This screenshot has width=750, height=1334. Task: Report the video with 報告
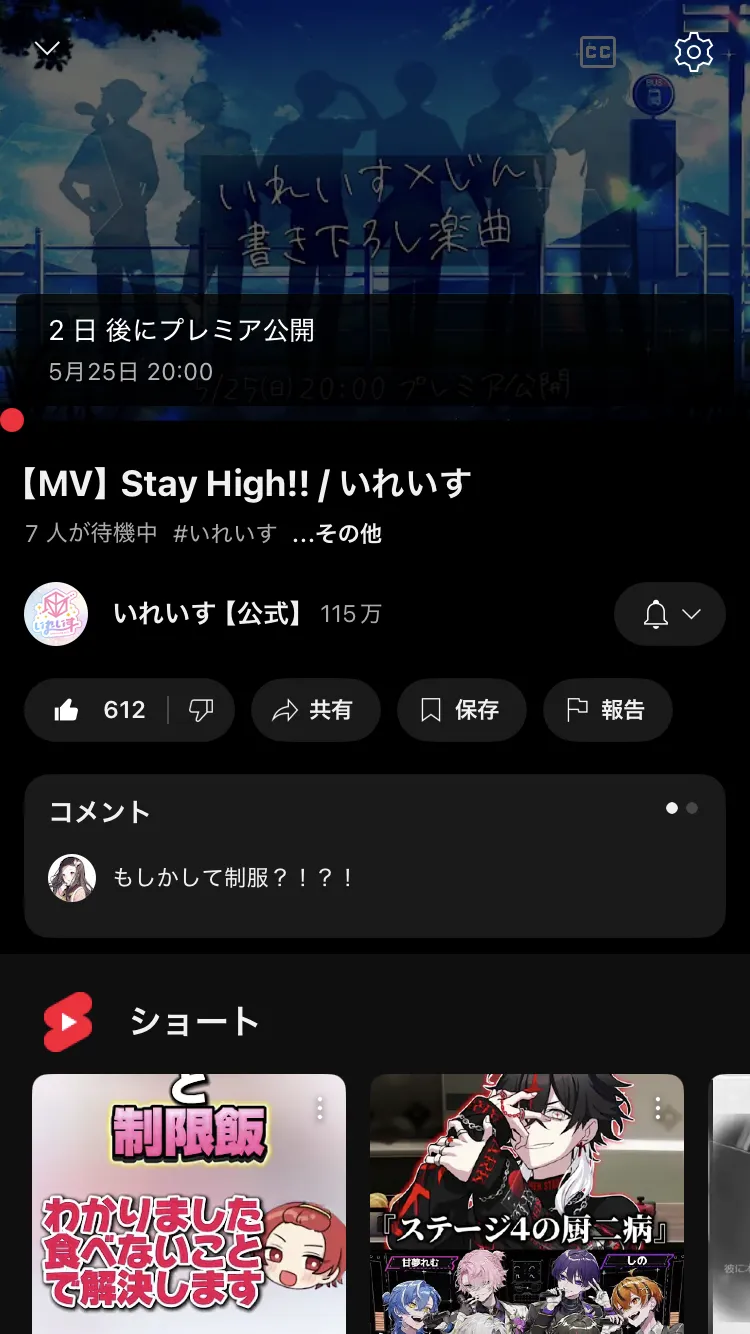click(x=607, y=710)
